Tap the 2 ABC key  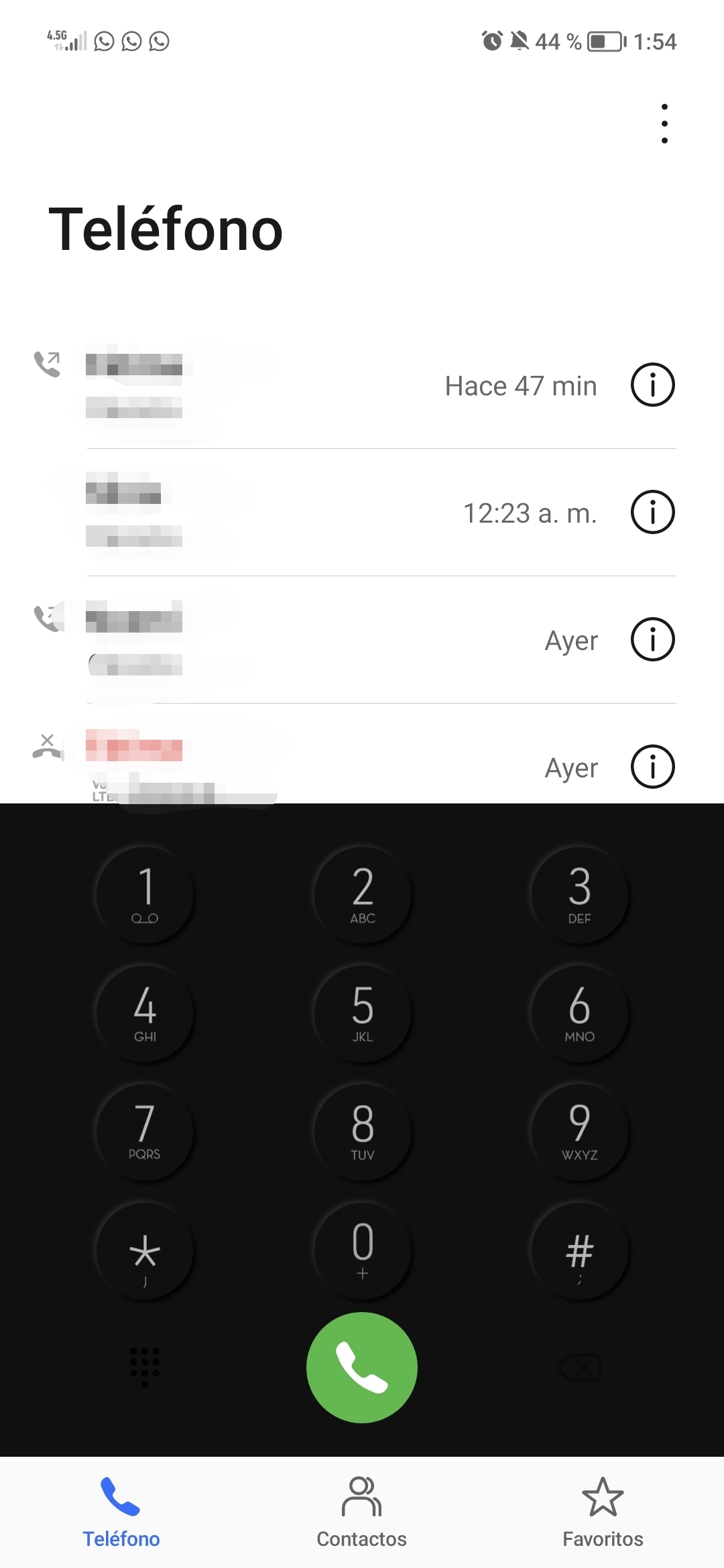(362, 895)
